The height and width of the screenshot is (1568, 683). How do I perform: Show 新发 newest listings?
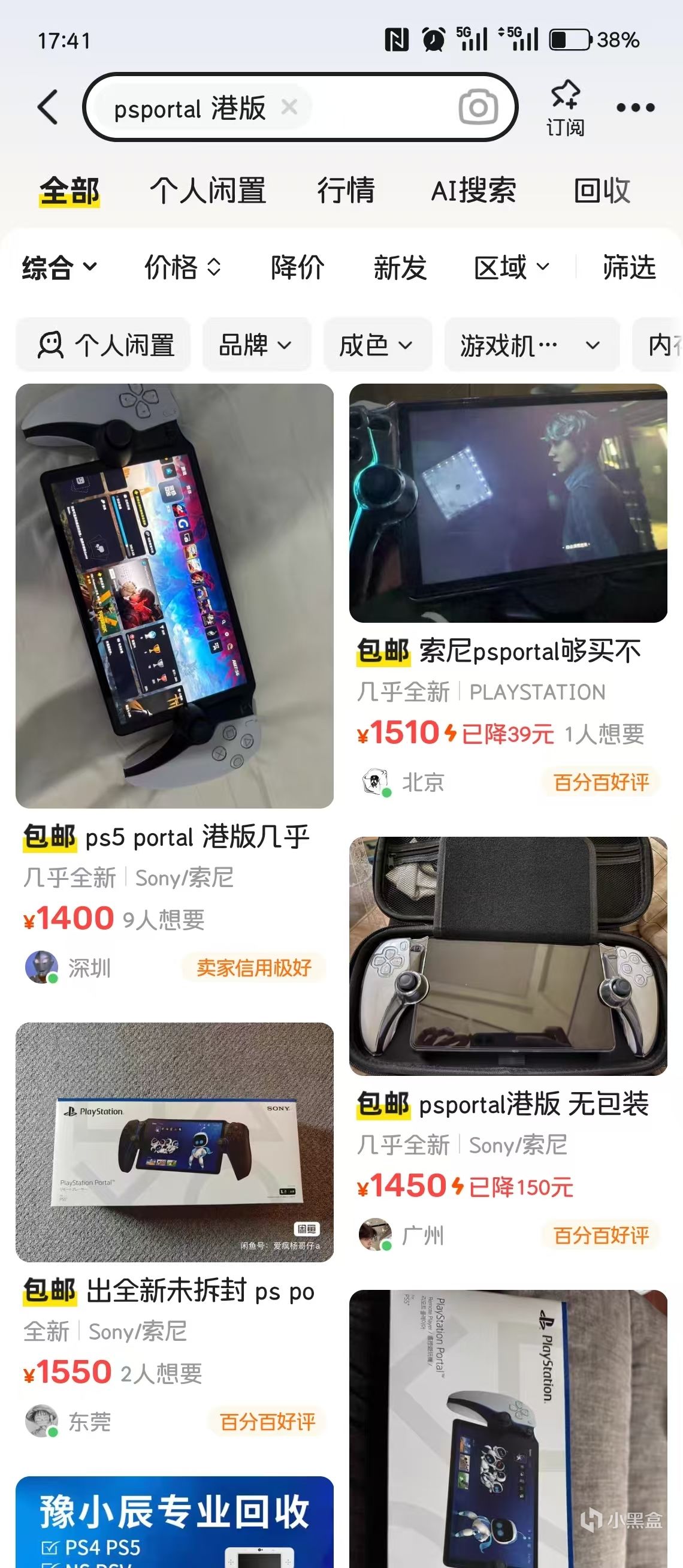coord(400,267)
